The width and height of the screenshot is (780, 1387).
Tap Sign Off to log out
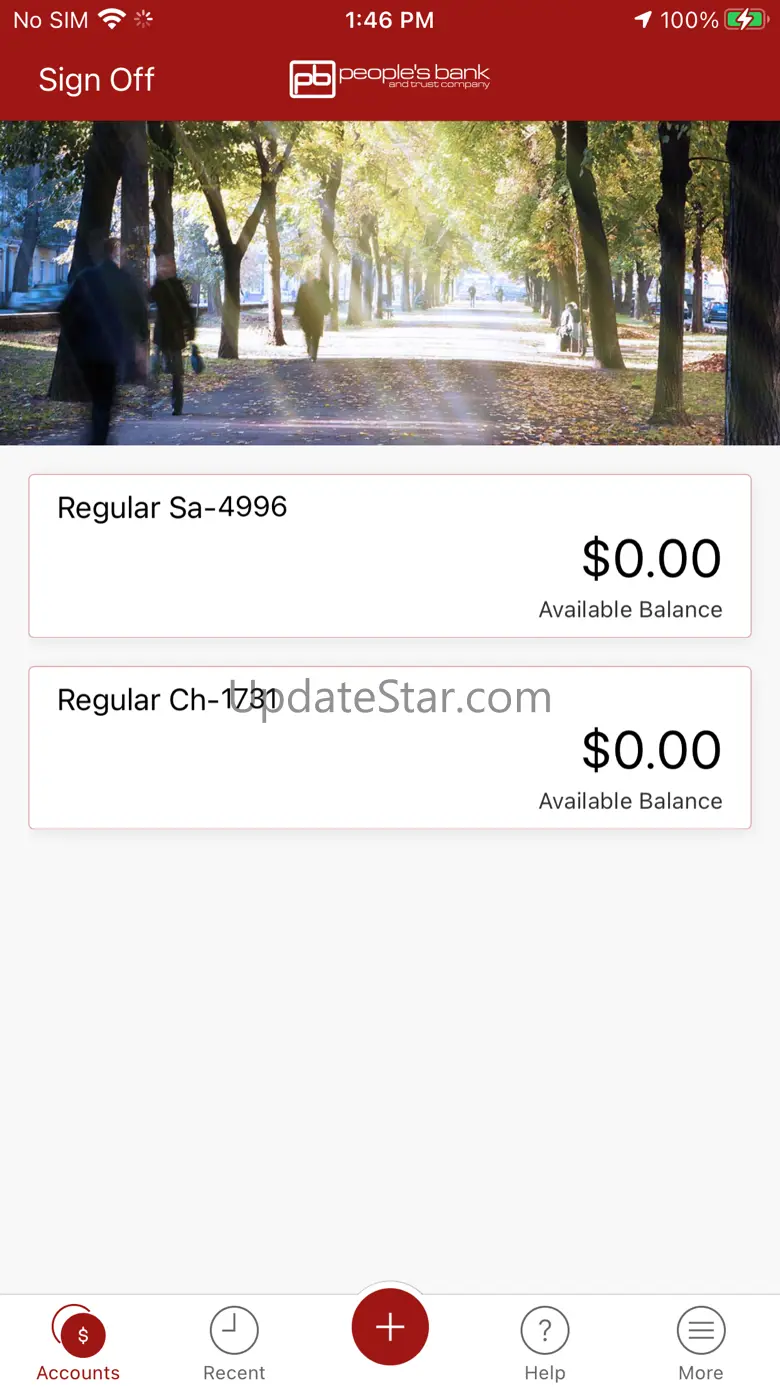pos(96,80)
